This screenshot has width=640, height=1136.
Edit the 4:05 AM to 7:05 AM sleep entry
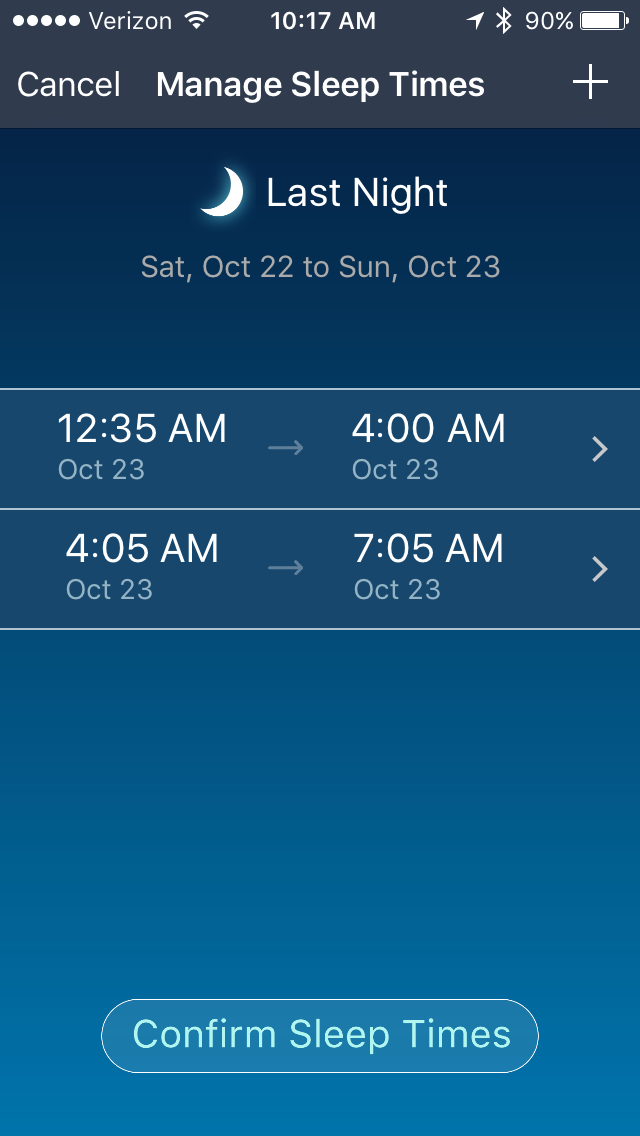tap(320, 569)
